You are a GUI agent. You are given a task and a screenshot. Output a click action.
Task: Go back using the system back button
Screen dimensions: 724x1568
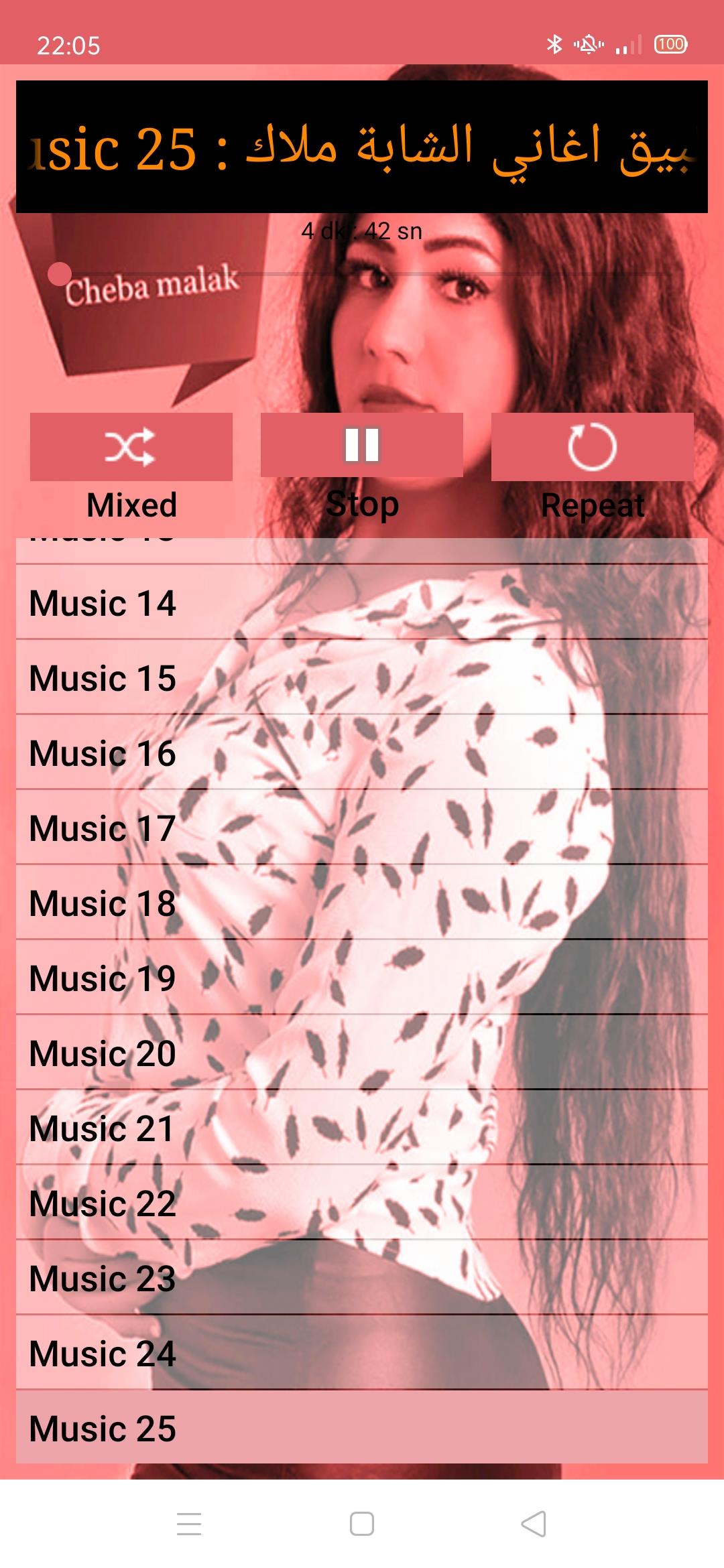tap(534, 1523)
